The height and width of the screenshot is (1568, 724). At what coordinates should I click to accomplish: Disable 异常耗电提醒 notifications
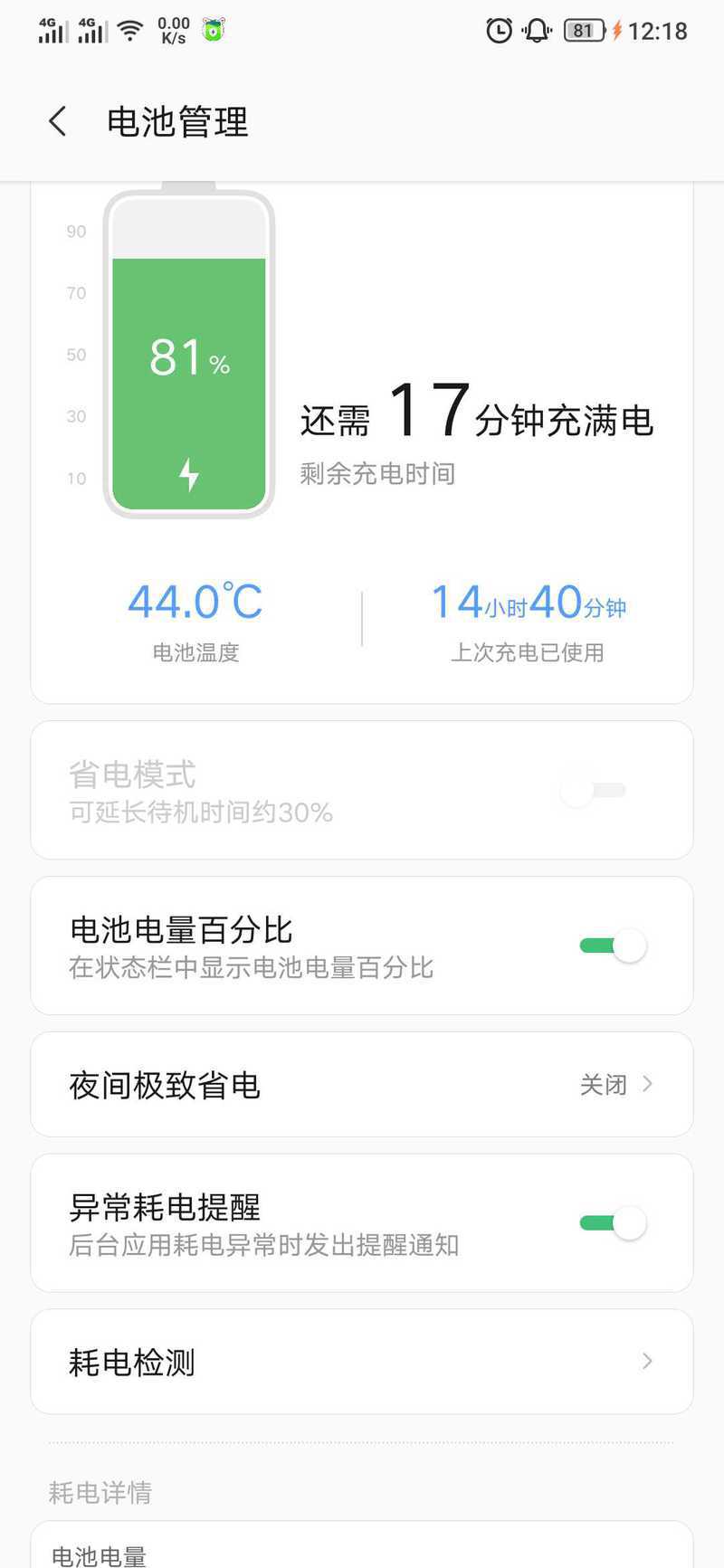click(x=613, y=1223)
